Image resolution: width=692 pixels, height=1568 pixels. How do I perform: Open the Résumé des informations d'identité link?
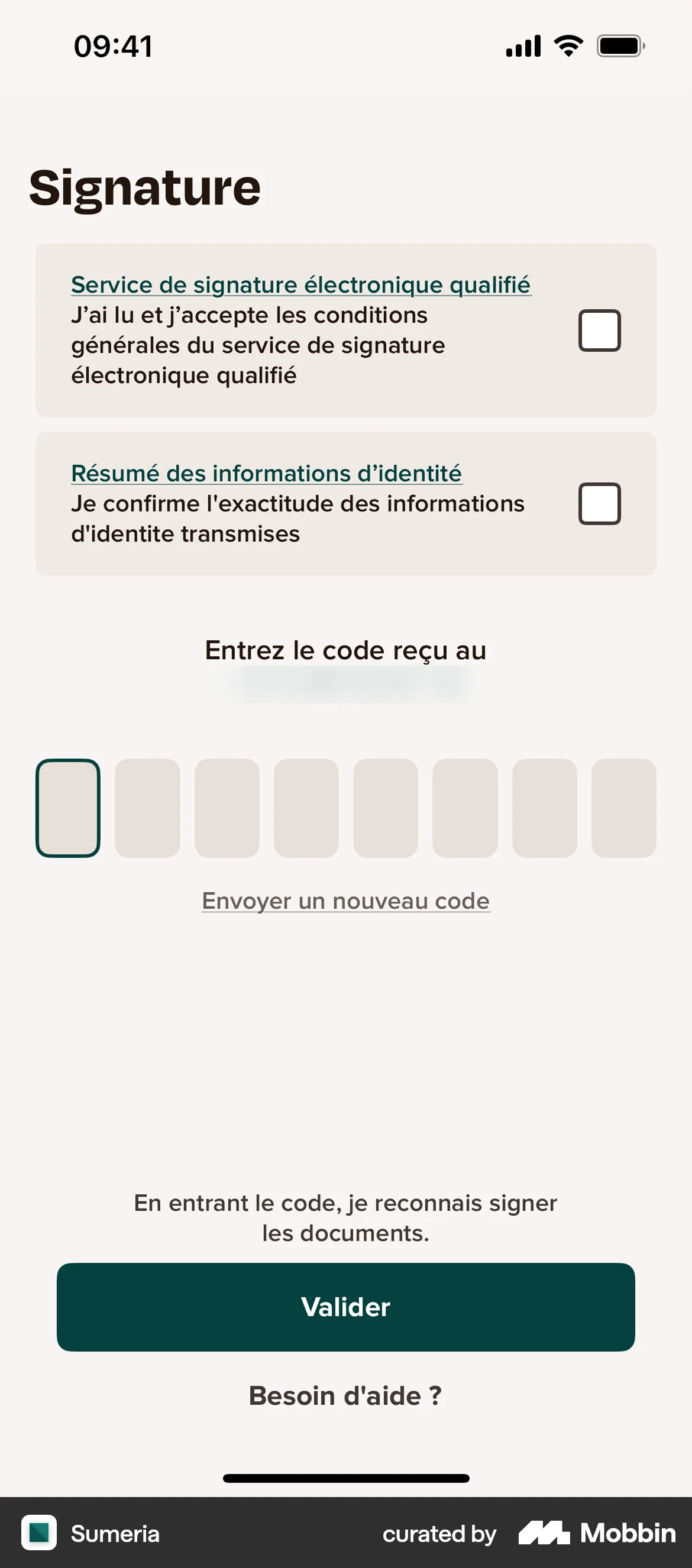coord(267,474)
